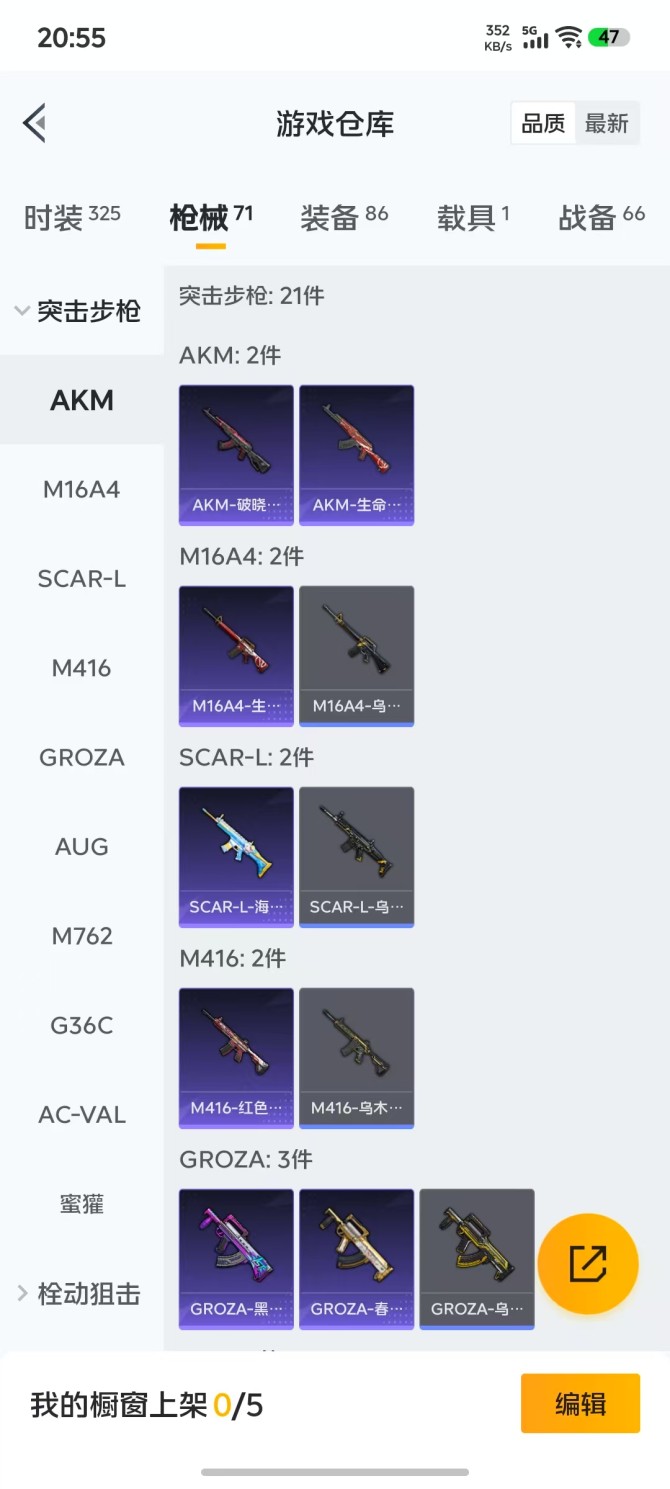Sort warehouse by 品质
The image size is (670, 1489).
[543, 124]
